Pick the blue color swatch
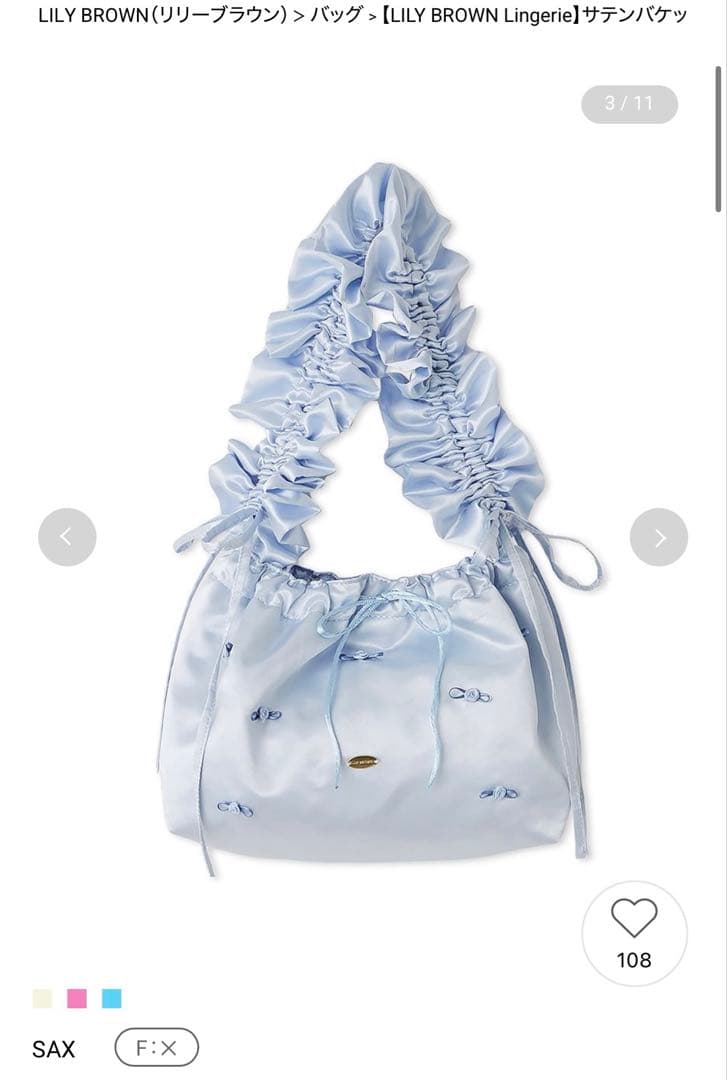 pos(111,998)
